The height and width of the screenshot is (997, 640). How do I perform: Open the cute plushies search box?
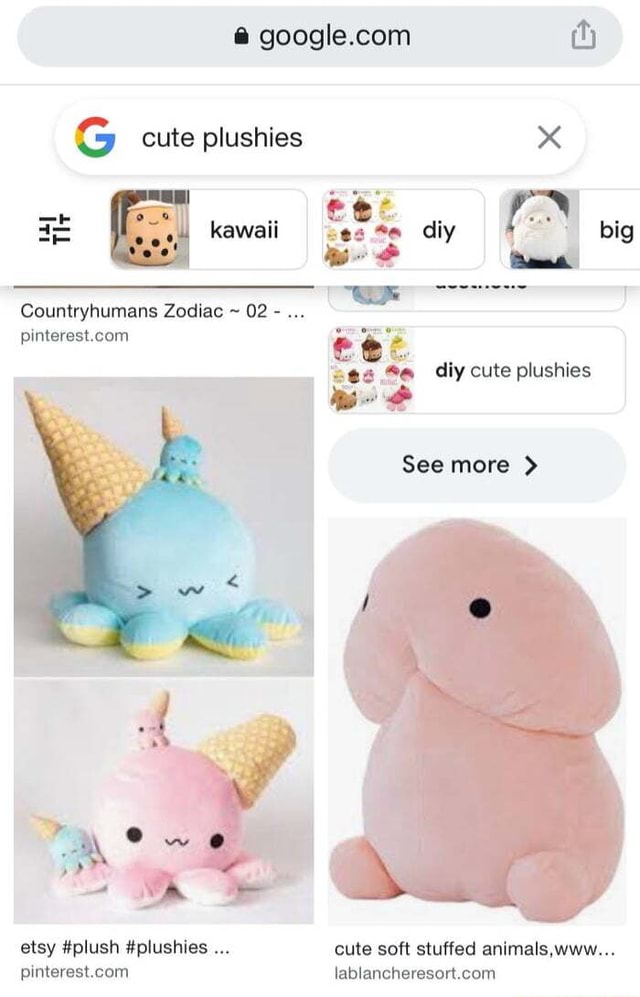pyautogui.click(x=300, y=138)
